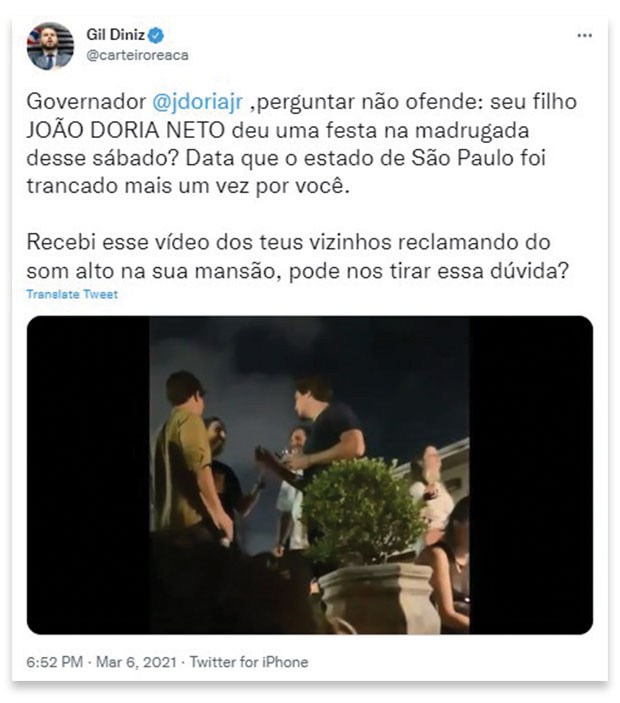Open the Twitter for iPhone source link
620x703 pixels.
coord(248,662)
